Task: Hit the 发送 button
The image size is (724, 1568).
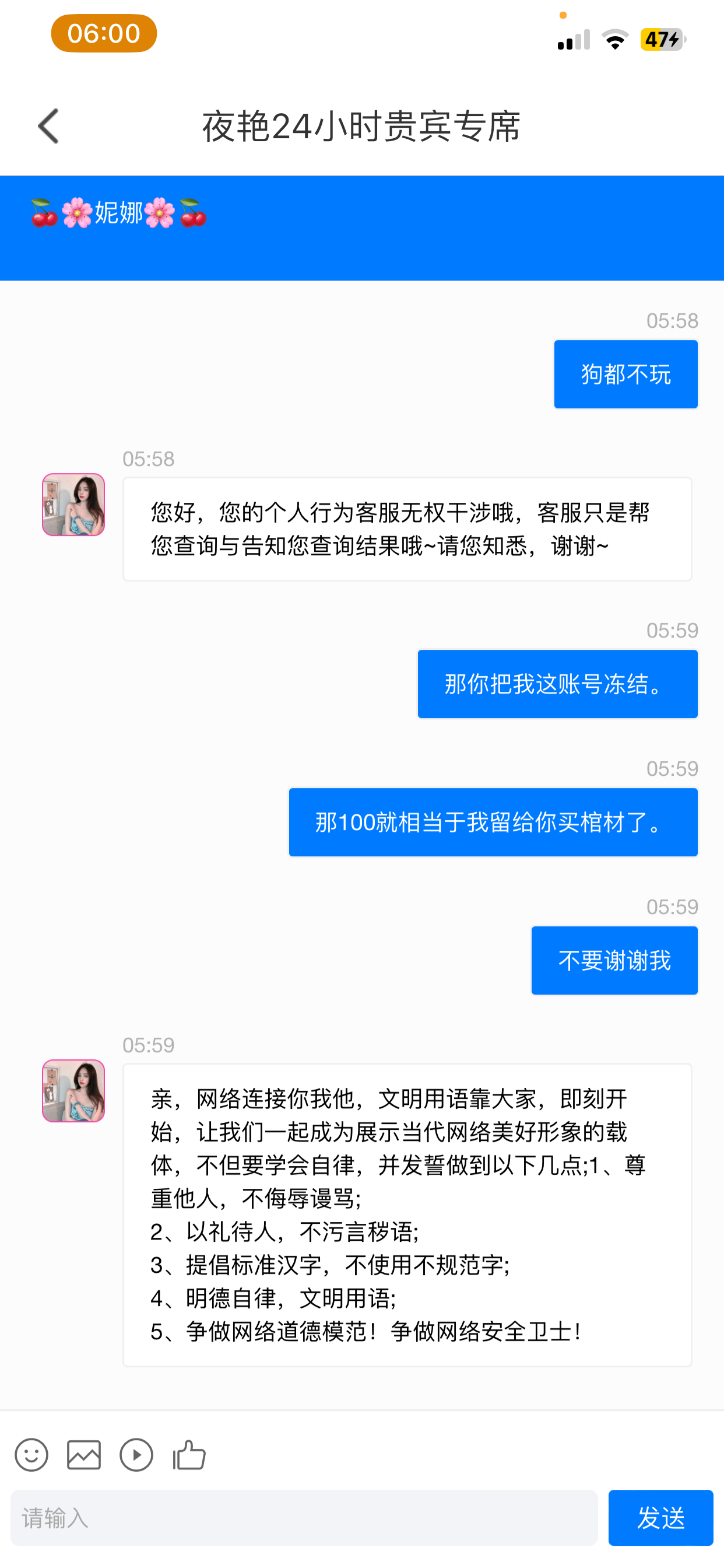Action: click(660, 1517)
